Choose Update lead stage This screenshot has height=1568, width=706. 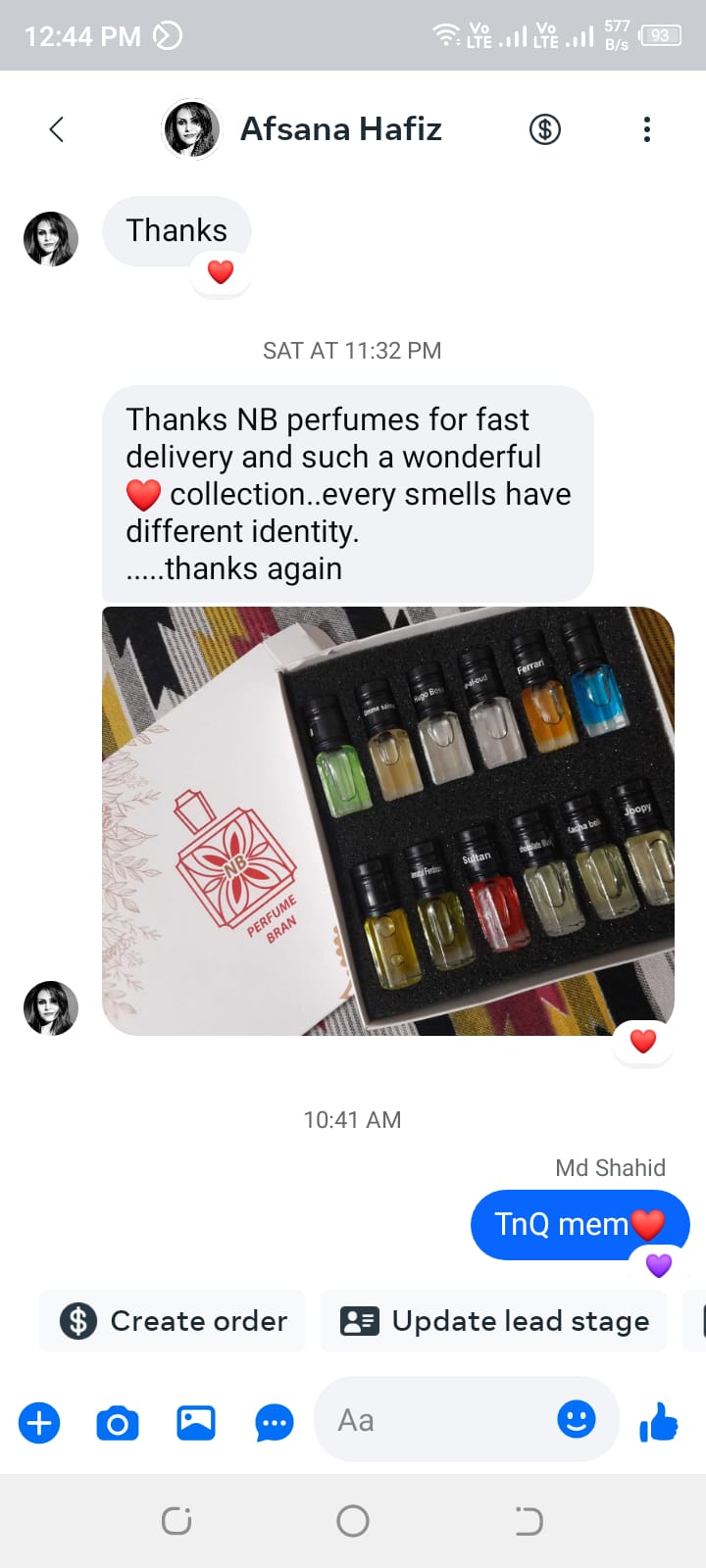[493, 1321]
